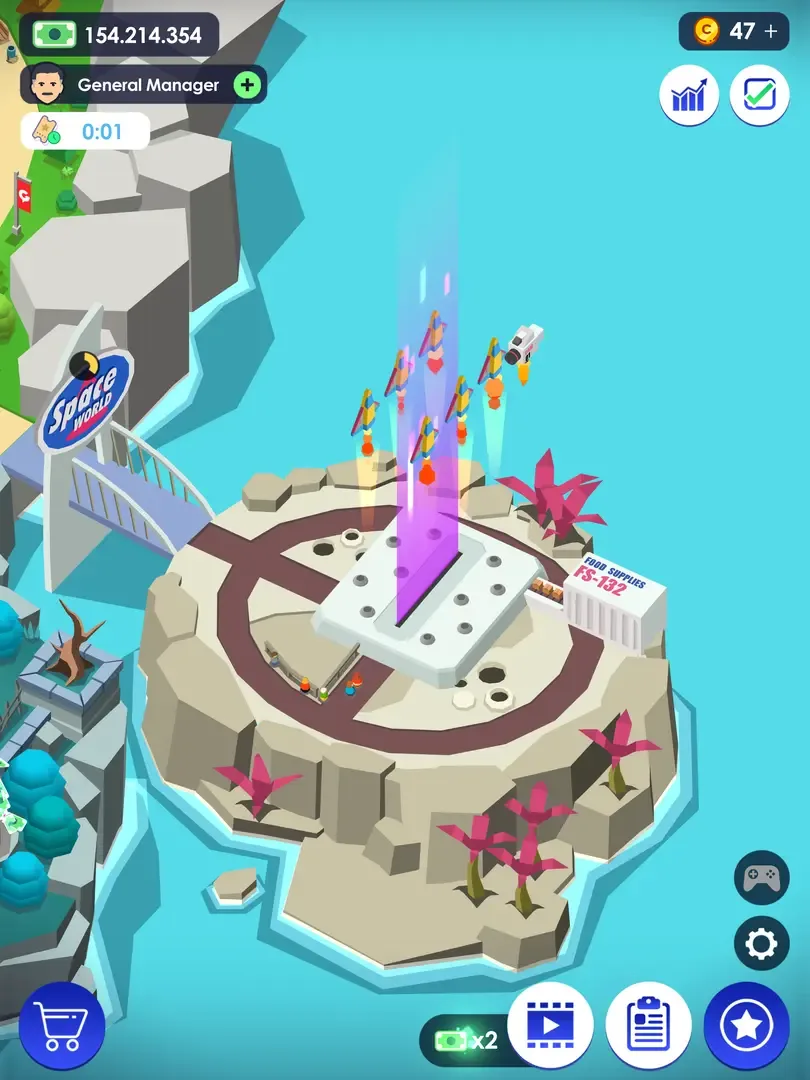Image resolution: width=810 pixels, height=1080 pixels.
Task: Open game settings gear
Action: coord(761,943)
